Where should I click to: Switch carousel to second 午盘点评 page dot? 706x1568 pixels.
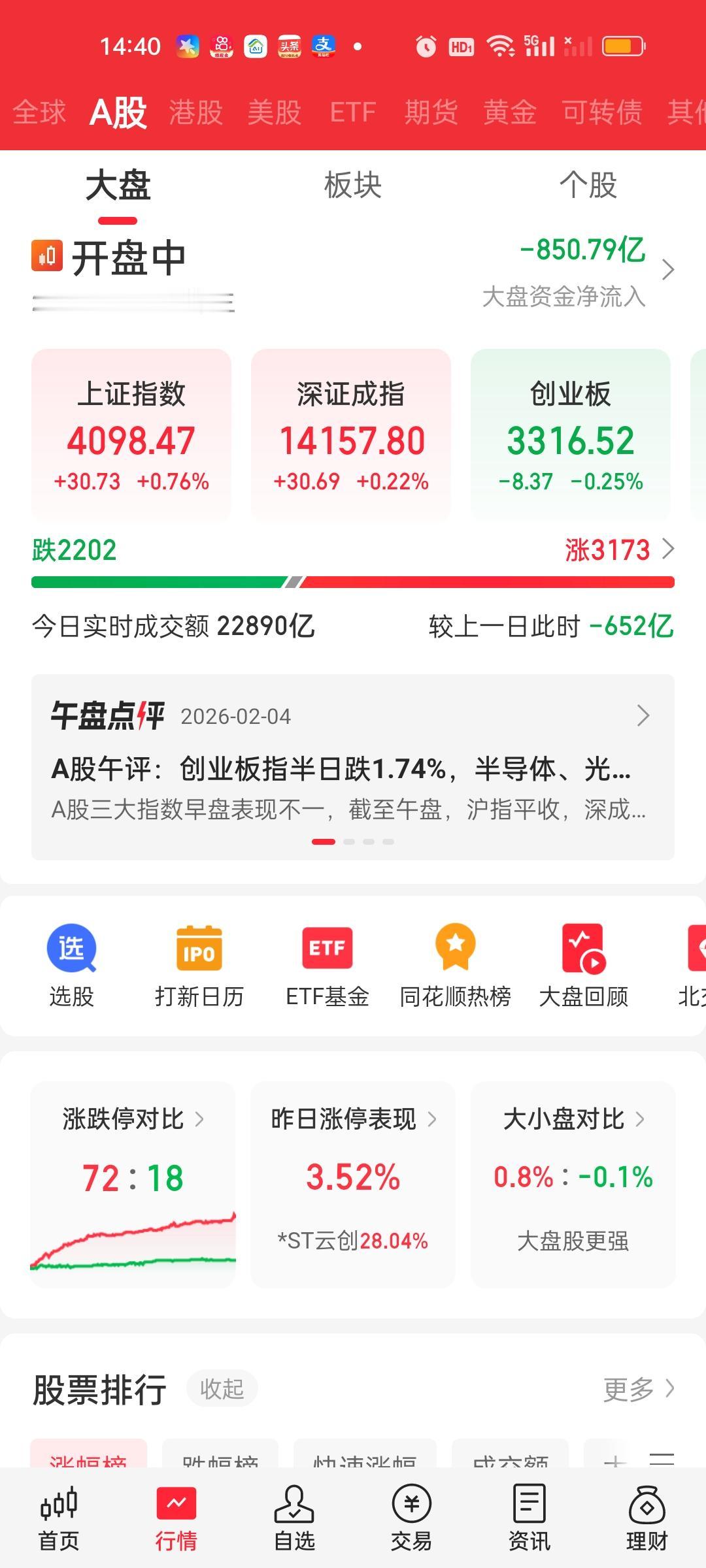tap(348, 842)
